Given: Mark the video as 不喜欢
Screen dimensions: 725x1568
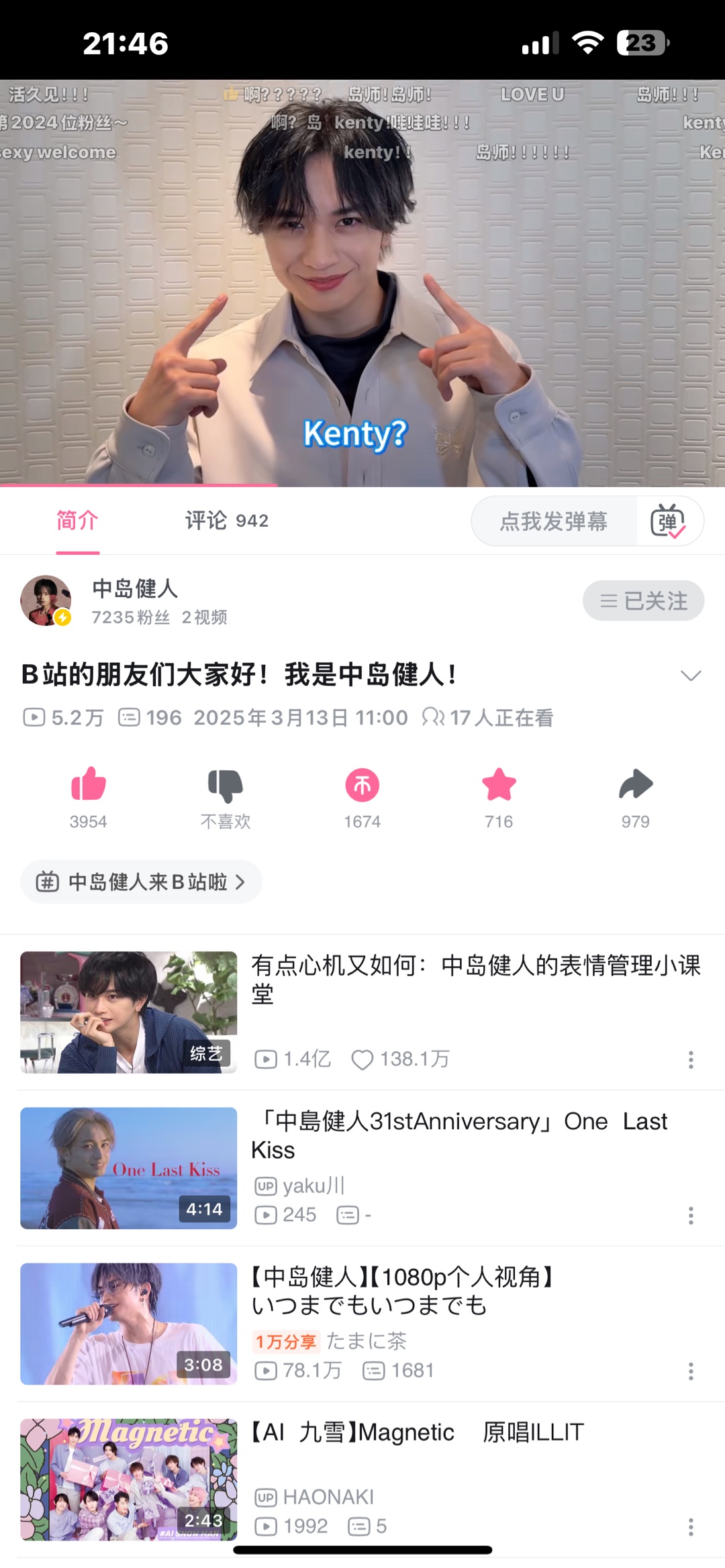Looking at the screenshot, I should [225, 785].
